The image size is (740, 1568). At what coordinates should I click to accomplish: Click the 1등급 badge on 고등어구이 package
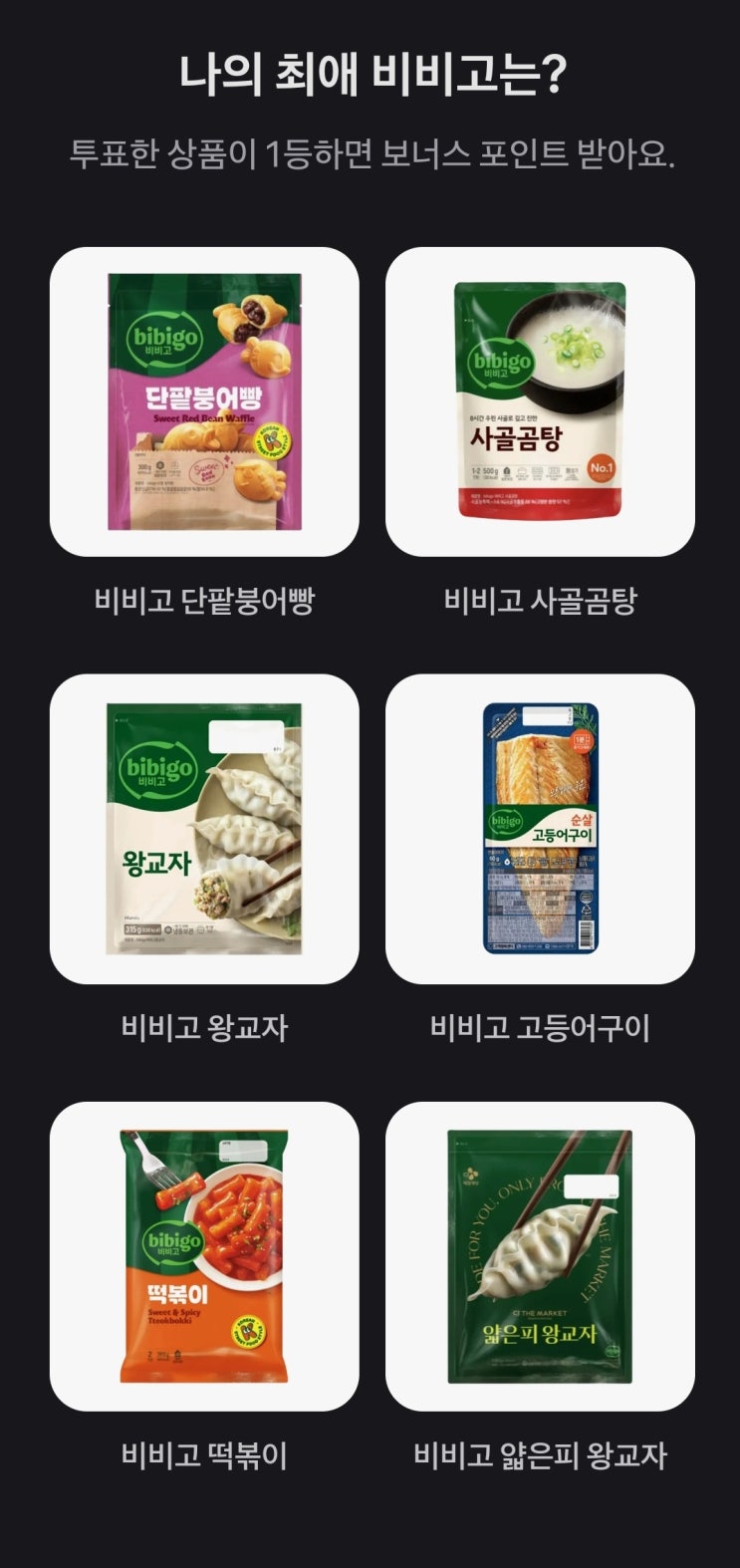pyautogui.click(x=581, y=742)
